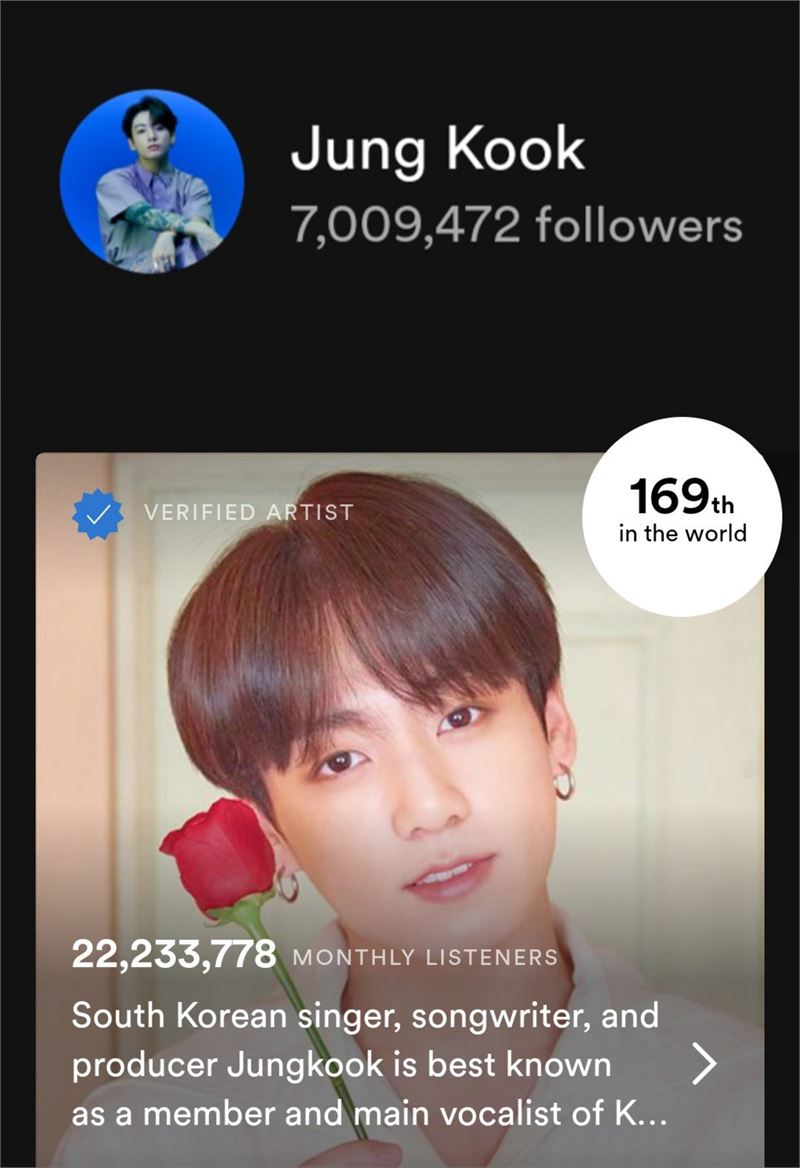Expand Jungkook's biography with the chevron arrow
Screen dimensions: 800x1168
click(x=705, y=1066)
